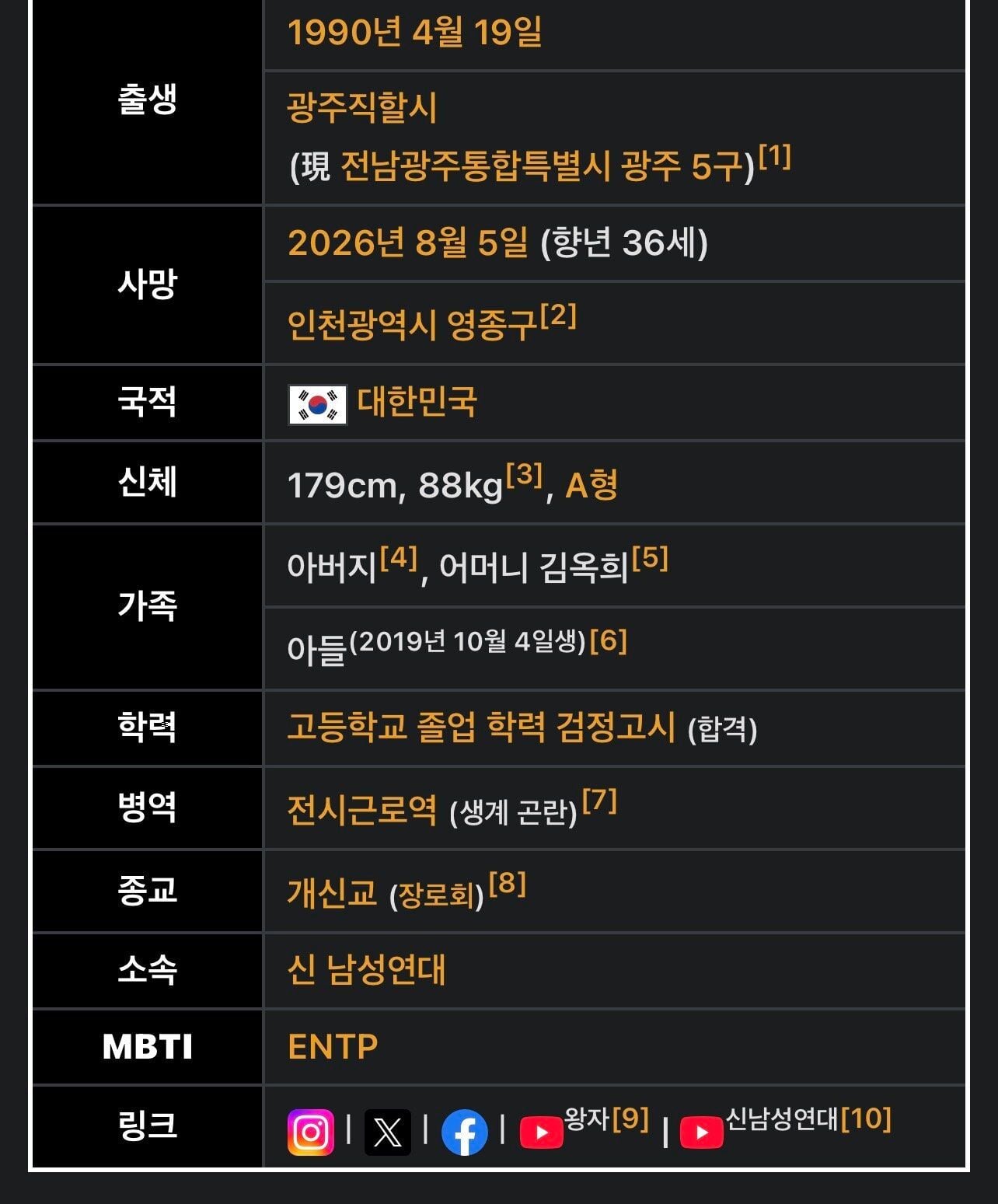Open the 왕자 YouTube channel icon
998x1204 pixels.
coord(541,1132)
